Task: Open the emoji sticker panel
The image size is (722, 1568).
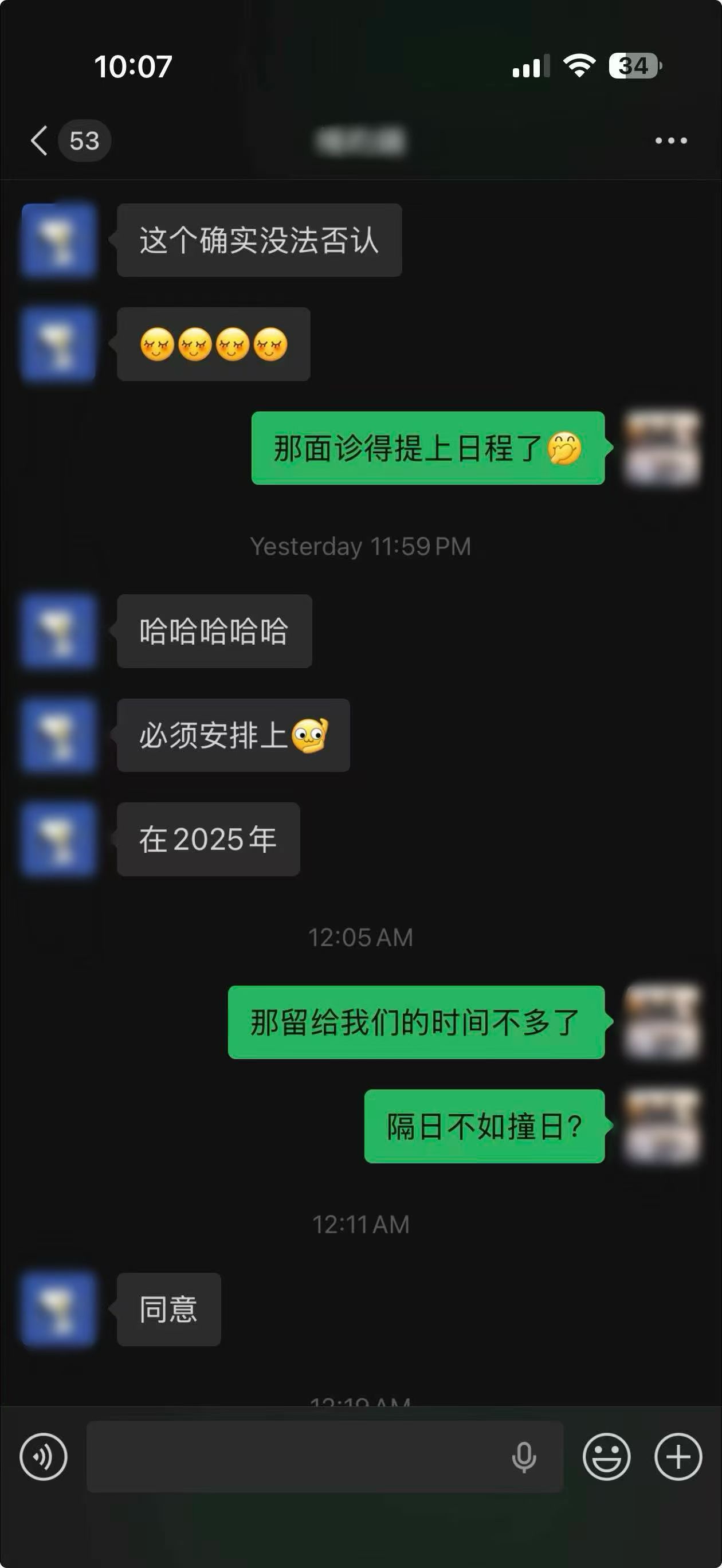Action: [606, 1456]
